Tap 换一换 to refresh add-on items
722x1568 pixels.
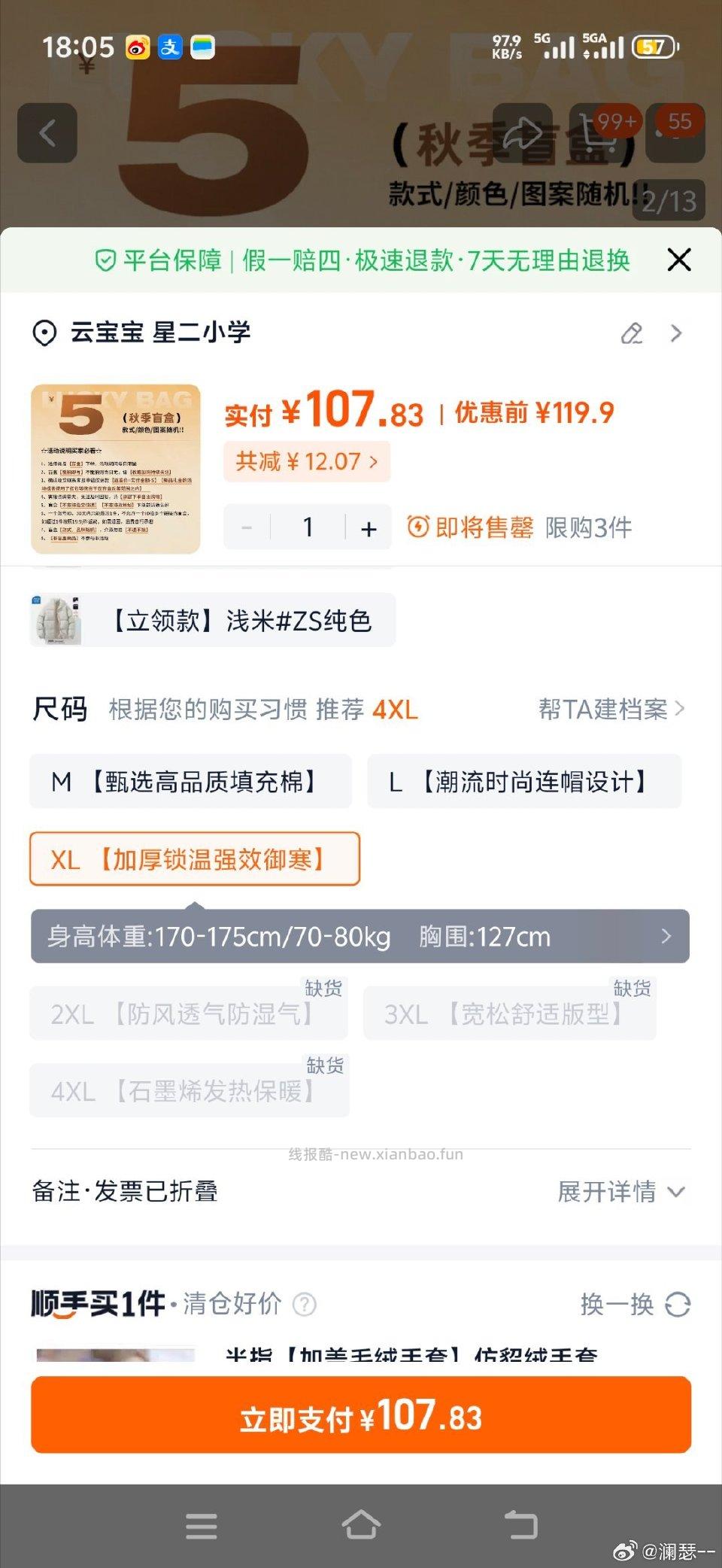[x=635, y=1305]
